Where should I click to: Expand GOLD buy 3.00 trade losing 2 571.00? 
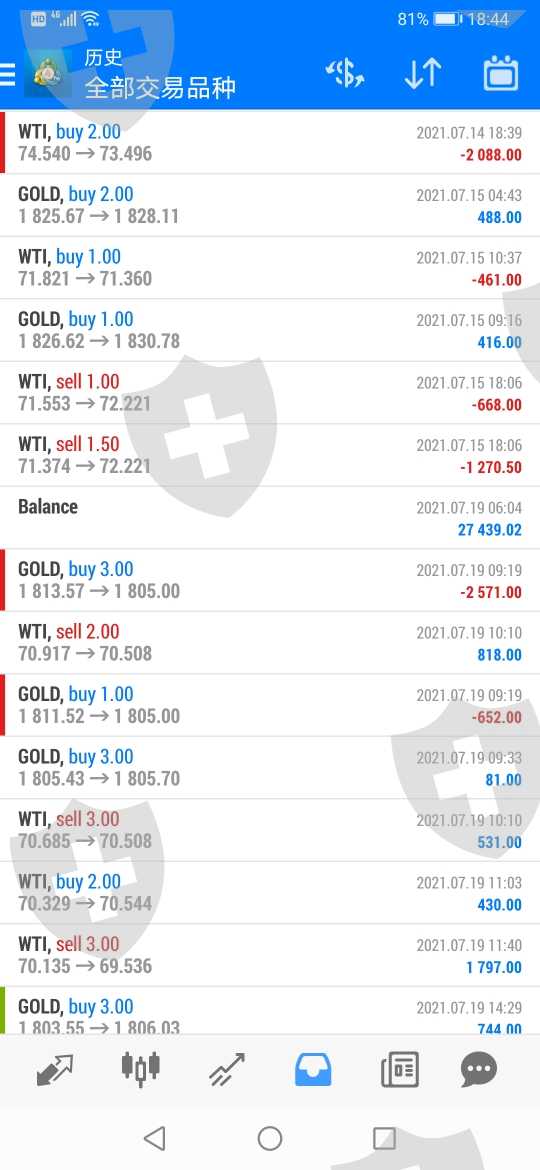click(270, 581)
